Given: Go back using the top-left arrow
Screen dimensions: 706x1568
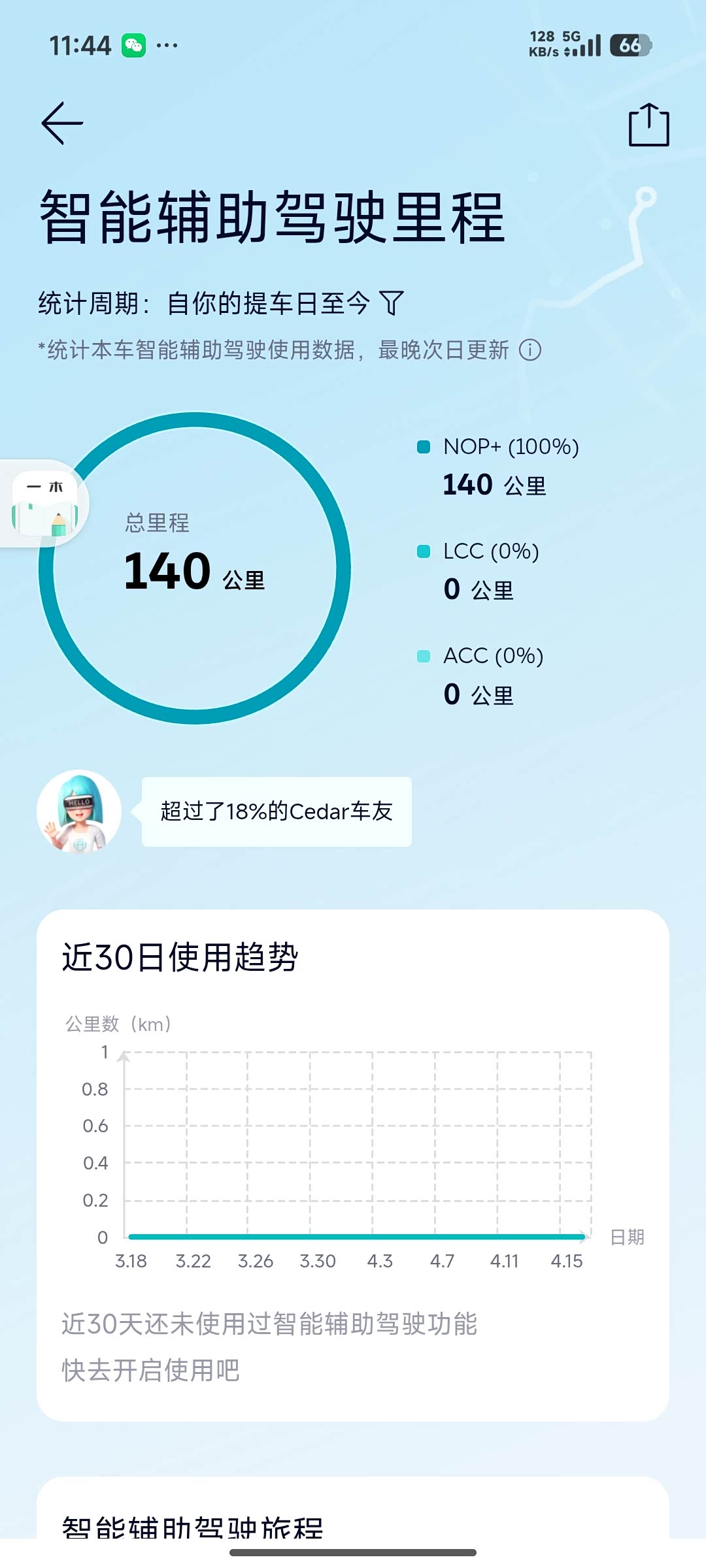Looking at the screenshot, I should tap(62, 123).
